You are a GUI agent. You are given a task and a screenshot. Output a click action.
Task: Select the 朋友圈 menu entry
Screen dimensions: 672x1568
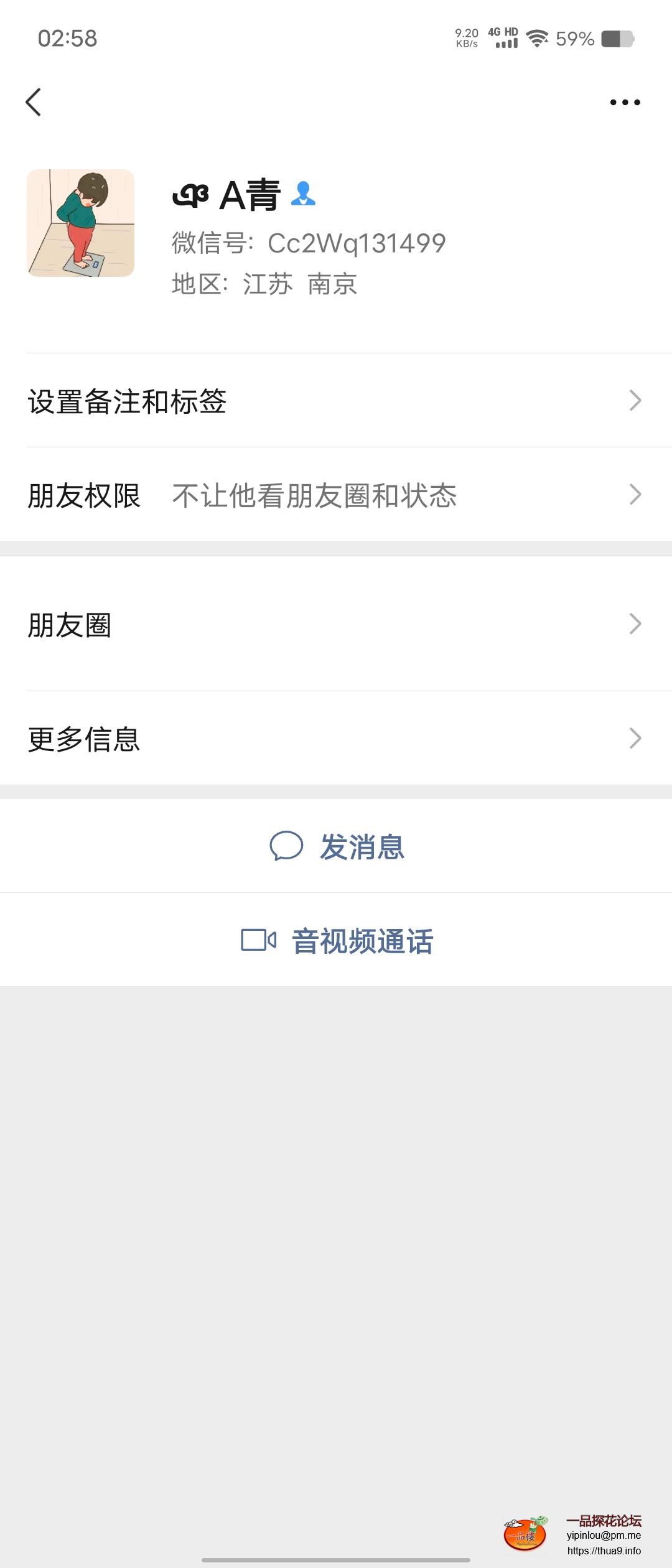click(x=70, y=622)
